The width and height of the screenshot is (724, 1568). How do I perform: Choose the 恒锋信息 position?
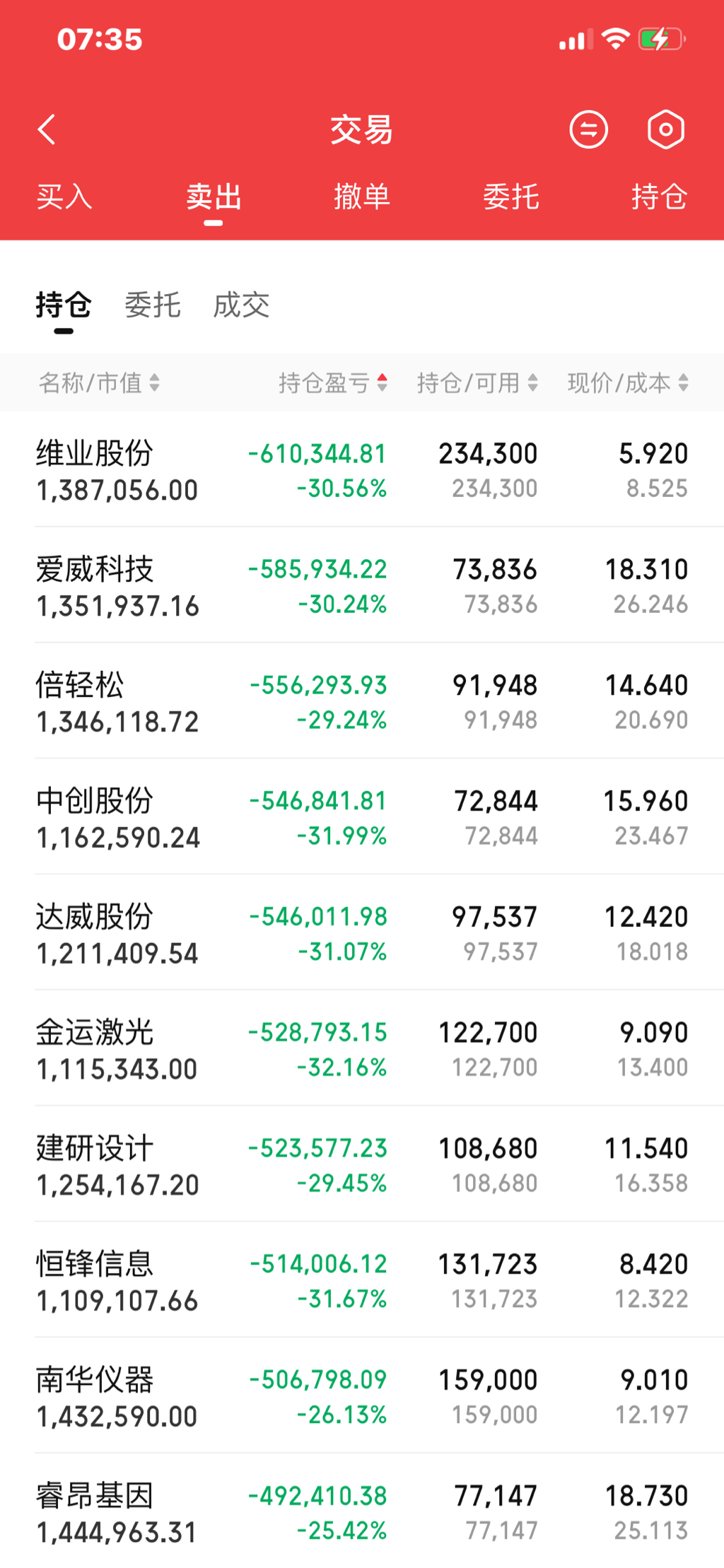(x=362, y=1280)
